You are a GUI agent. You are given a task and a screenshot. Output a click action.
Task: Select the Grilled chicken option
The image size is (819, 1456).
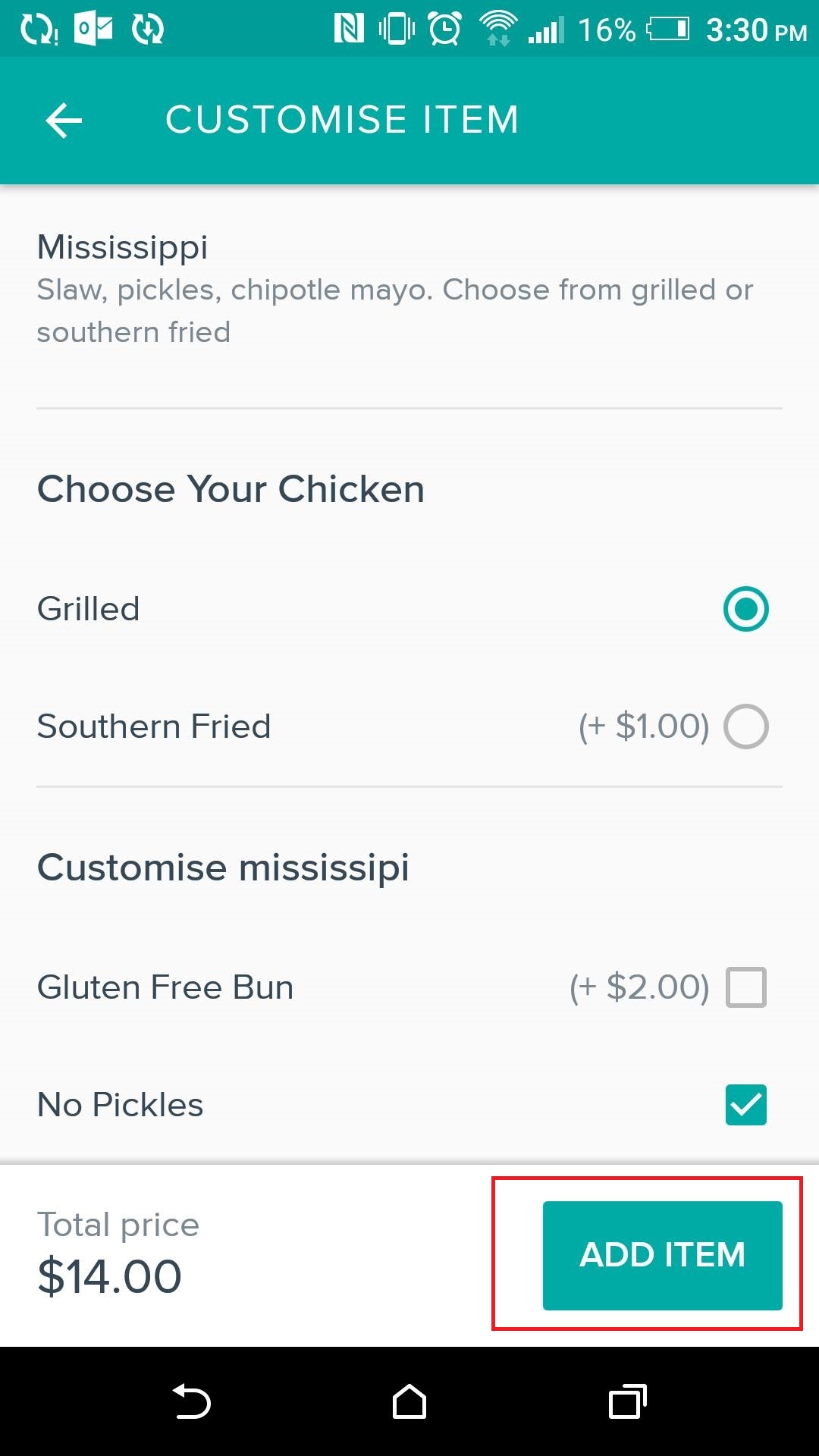(x=745, y=609)
